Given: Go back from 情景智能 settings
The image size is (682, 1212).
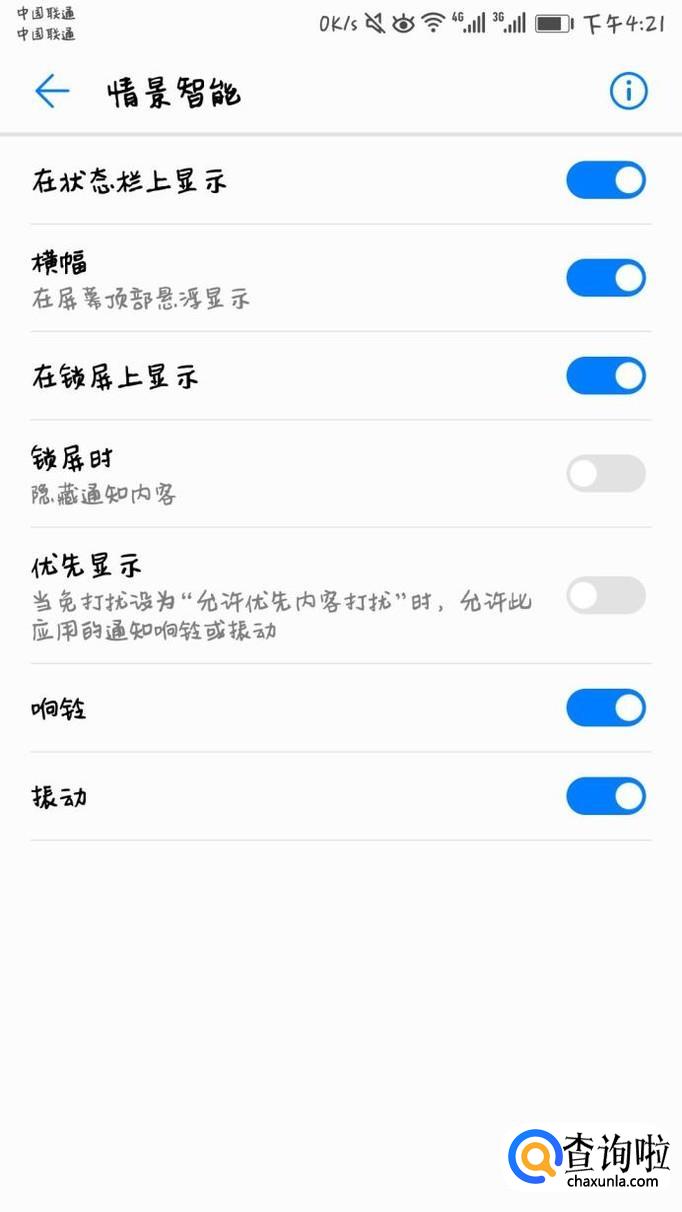Looking at the screenshot, I should 52,92.
